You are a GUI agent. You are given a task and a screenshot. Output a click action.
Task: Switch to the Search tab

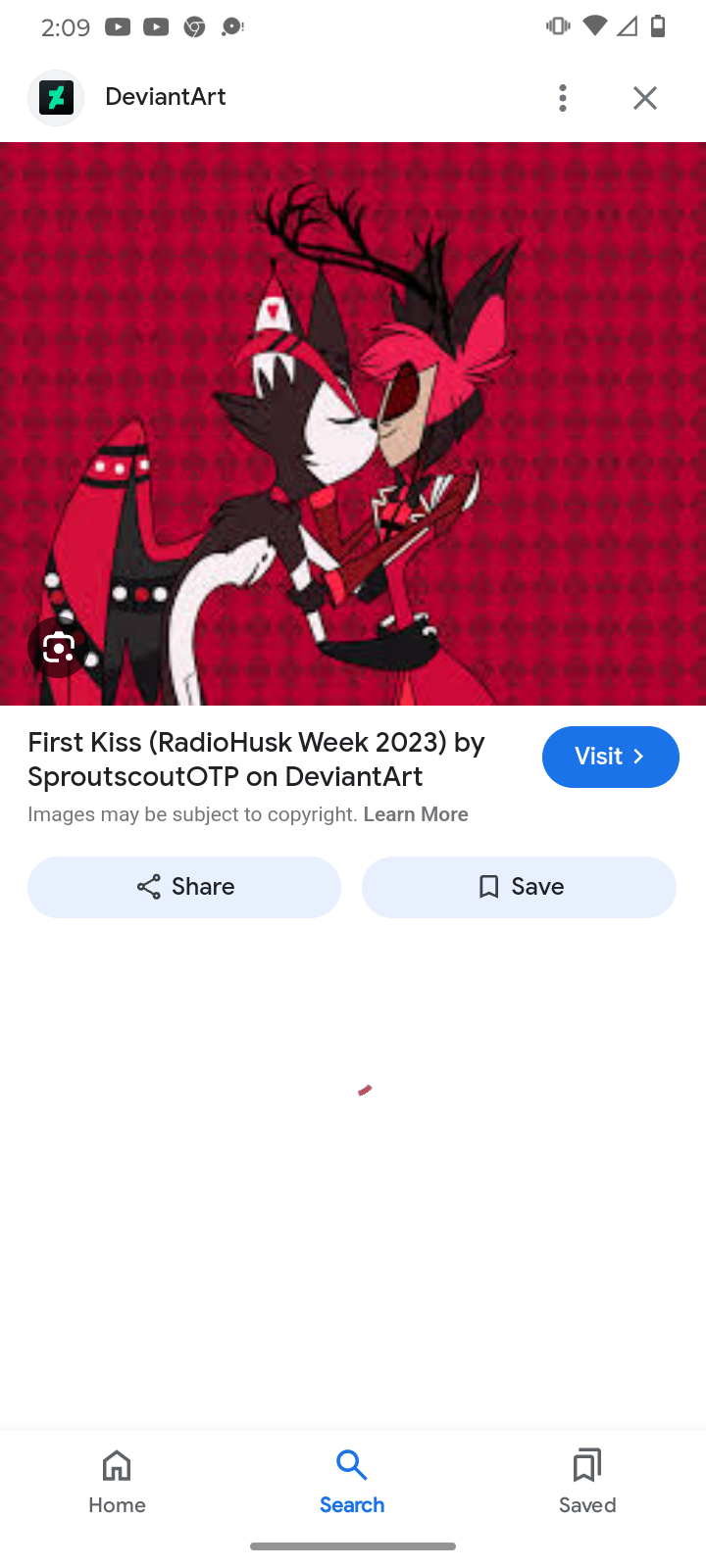[352, 1482]
